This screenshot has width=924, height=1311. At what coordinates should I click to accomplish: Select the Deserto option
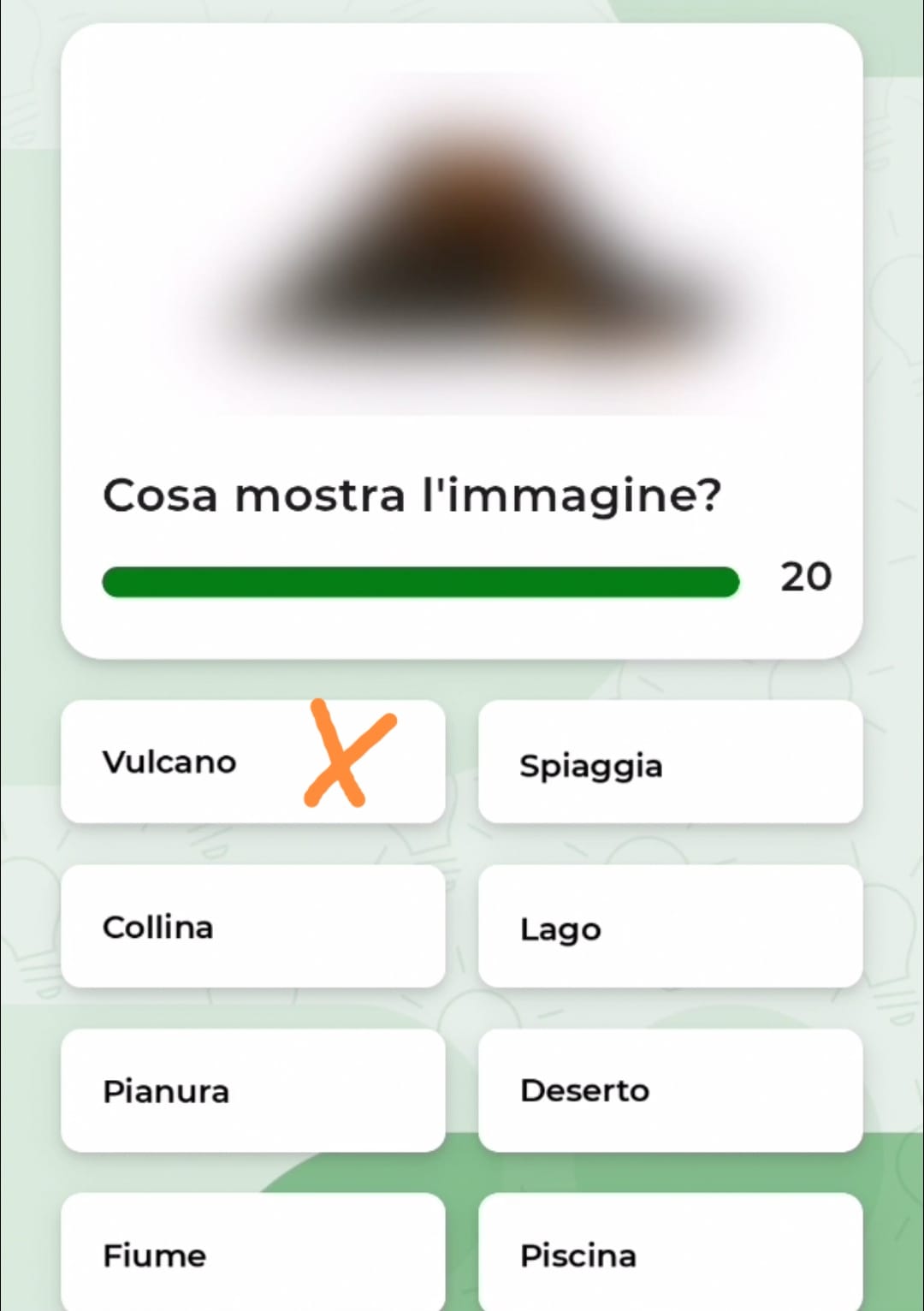click(670, 1090)
